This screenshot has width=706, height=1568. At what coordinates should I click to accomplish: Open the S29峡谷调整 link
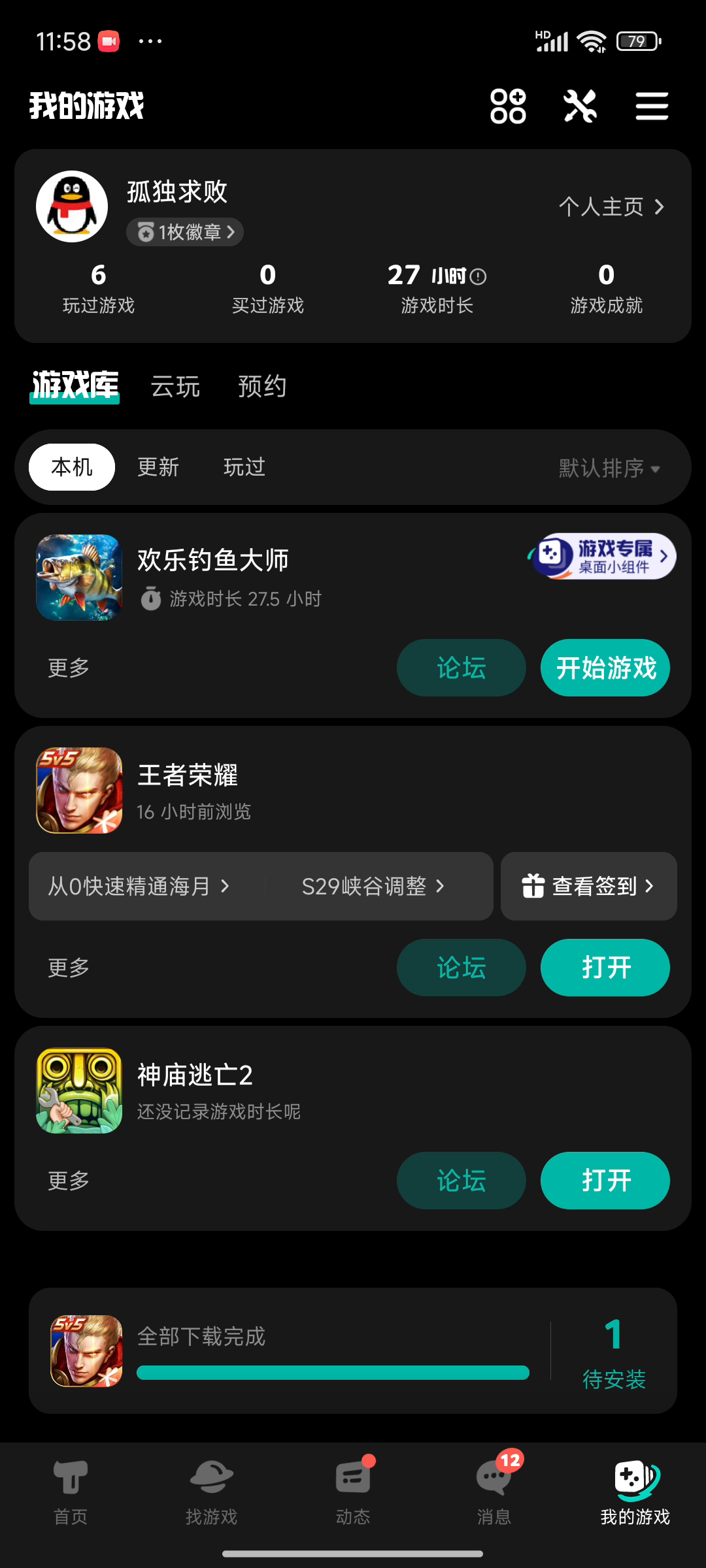tap(373, 887)
